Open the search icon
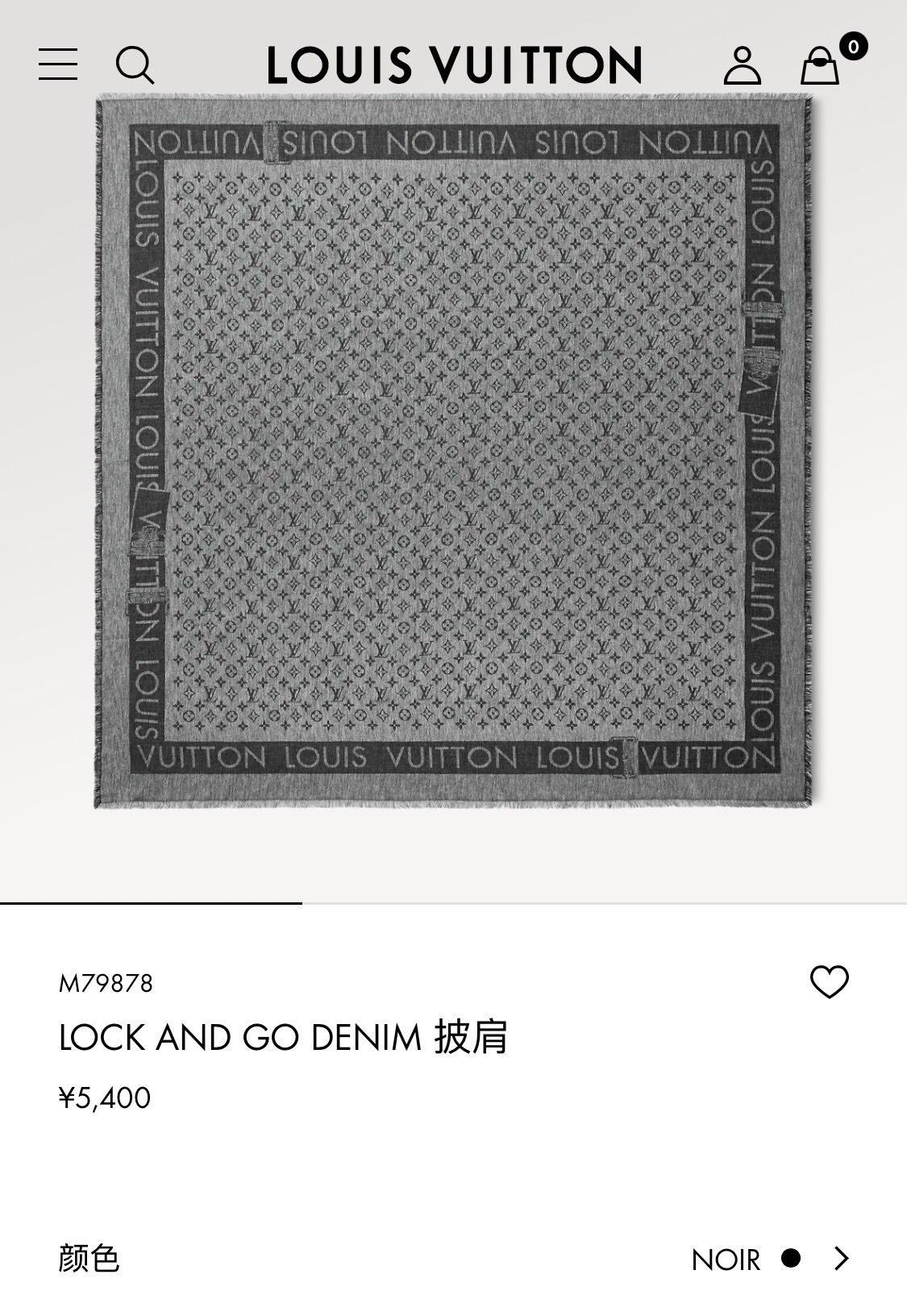 point(135,65)
